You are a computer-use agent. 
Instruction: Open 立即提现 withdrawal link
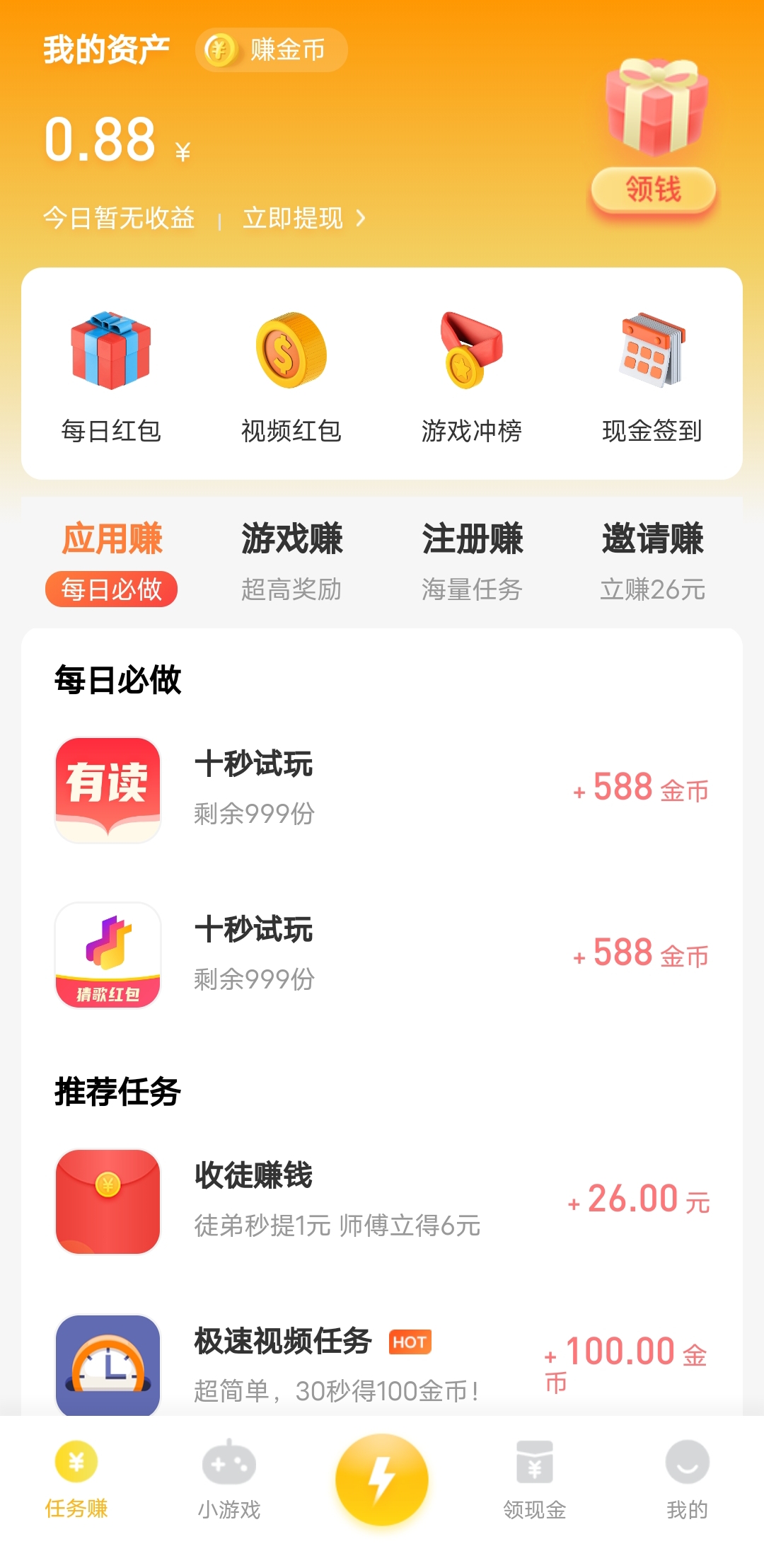click(303, 218)
